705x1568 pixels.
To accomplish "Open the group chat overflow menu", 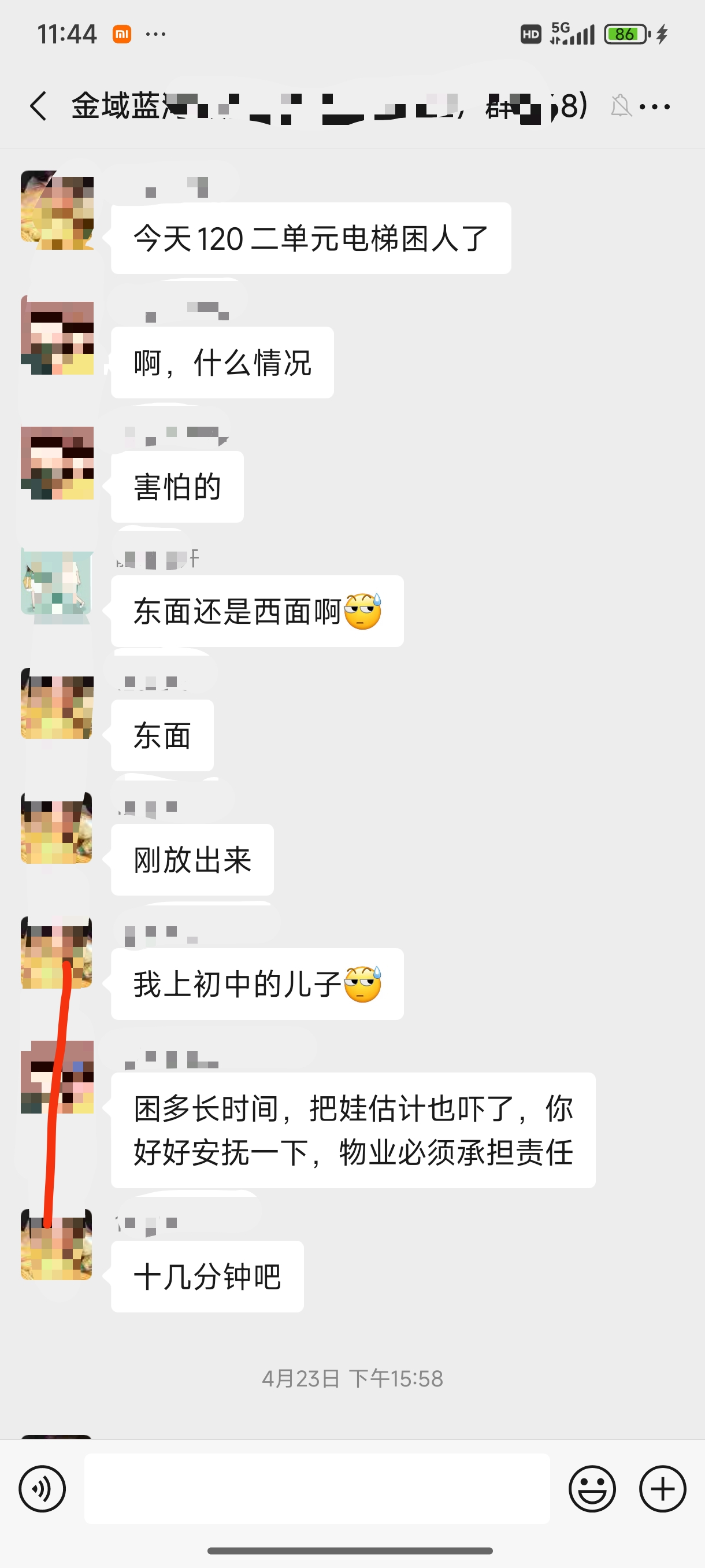I will pos(656,106).
